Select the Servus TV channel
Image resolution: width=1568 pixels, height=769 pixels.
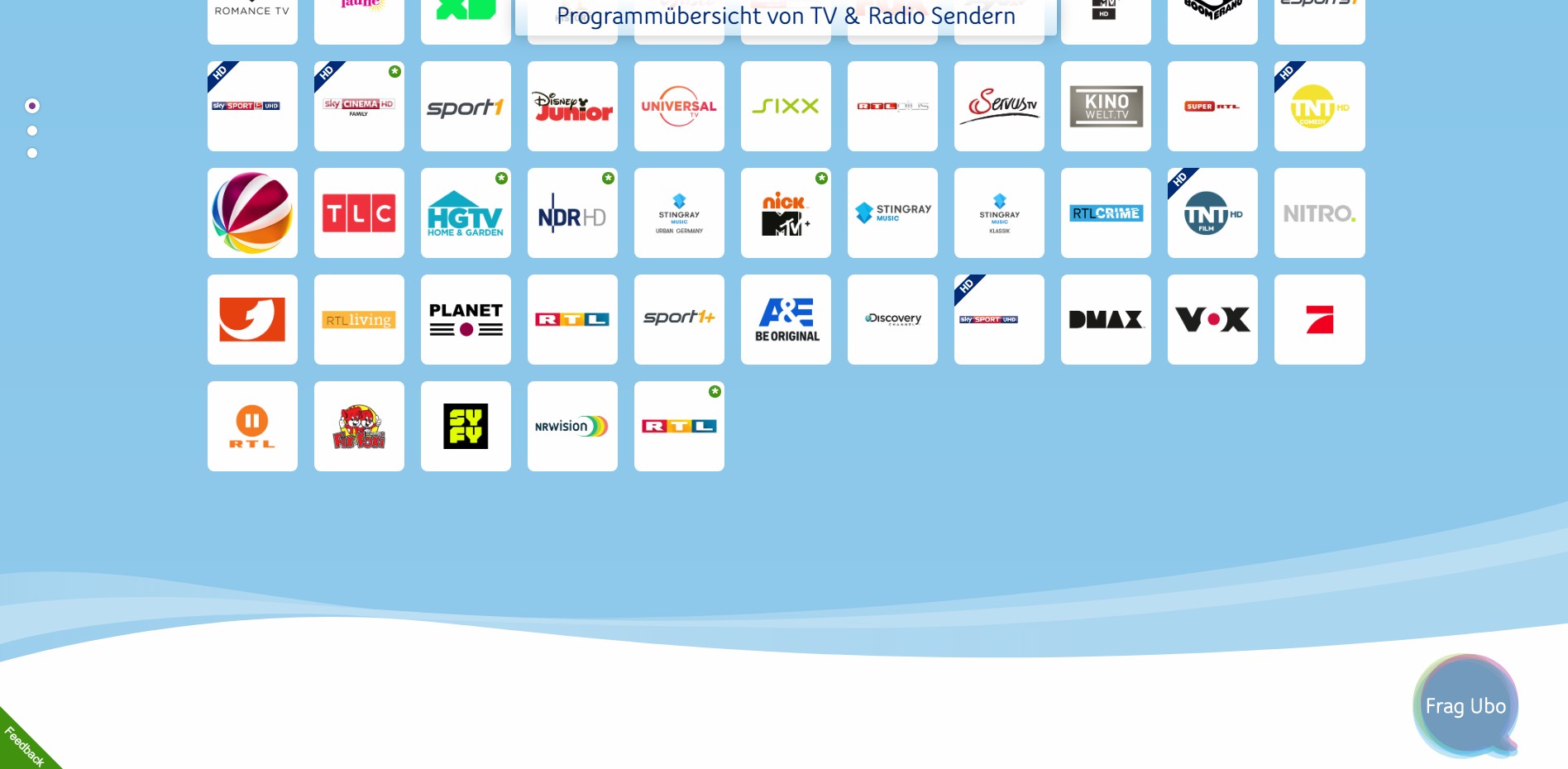(x=999, y=106)
